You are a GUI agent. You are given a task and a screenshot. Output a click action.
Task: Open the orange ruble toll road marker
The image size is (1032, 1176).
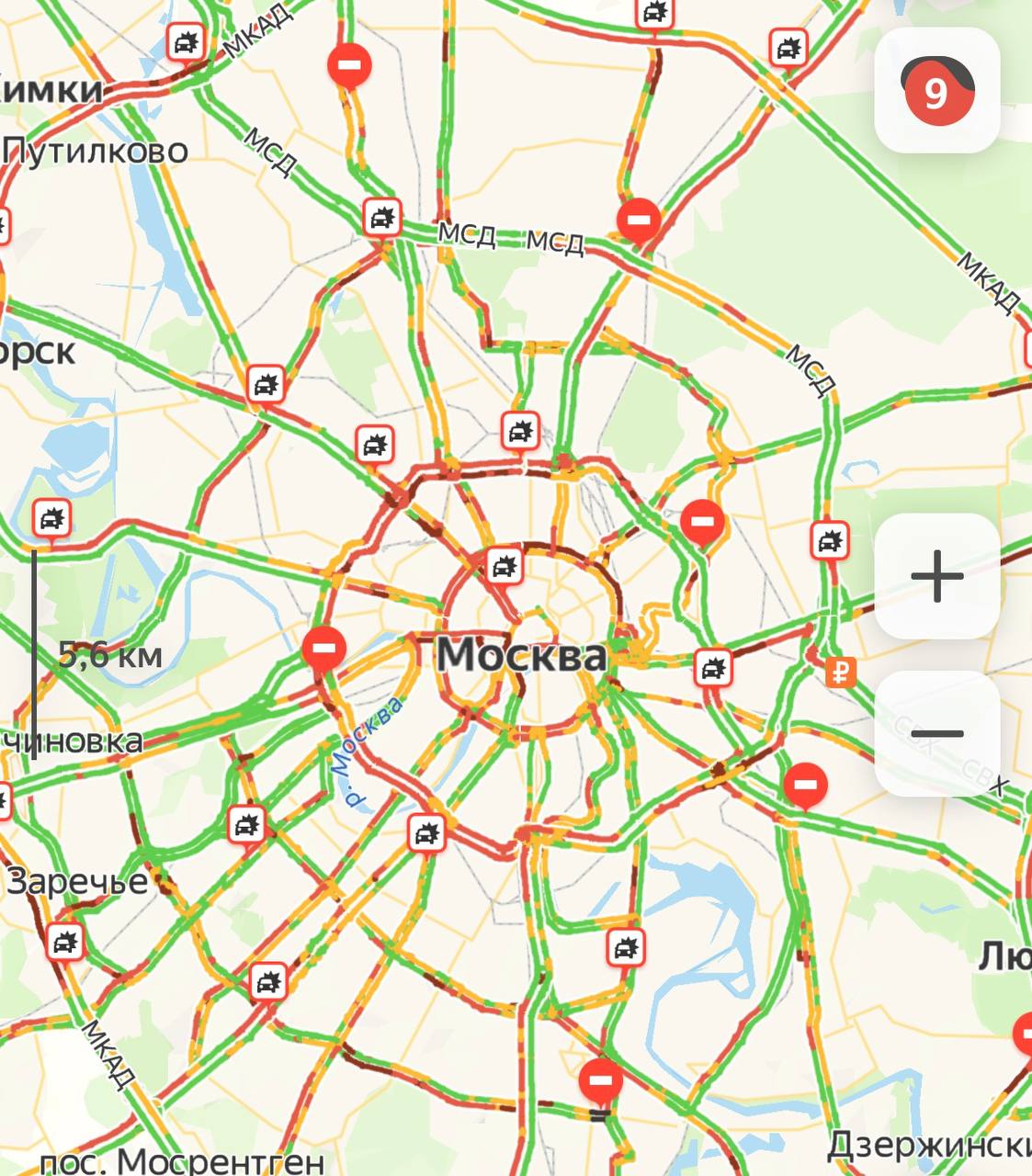tap(840, 672)
